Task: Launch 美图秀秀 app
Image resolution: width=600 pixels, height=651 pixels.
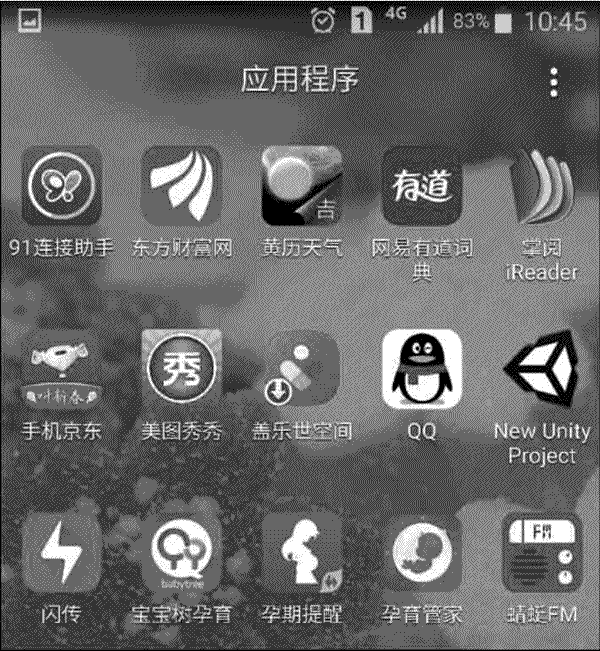Action: pyautogui.click(x=181, y=371)
